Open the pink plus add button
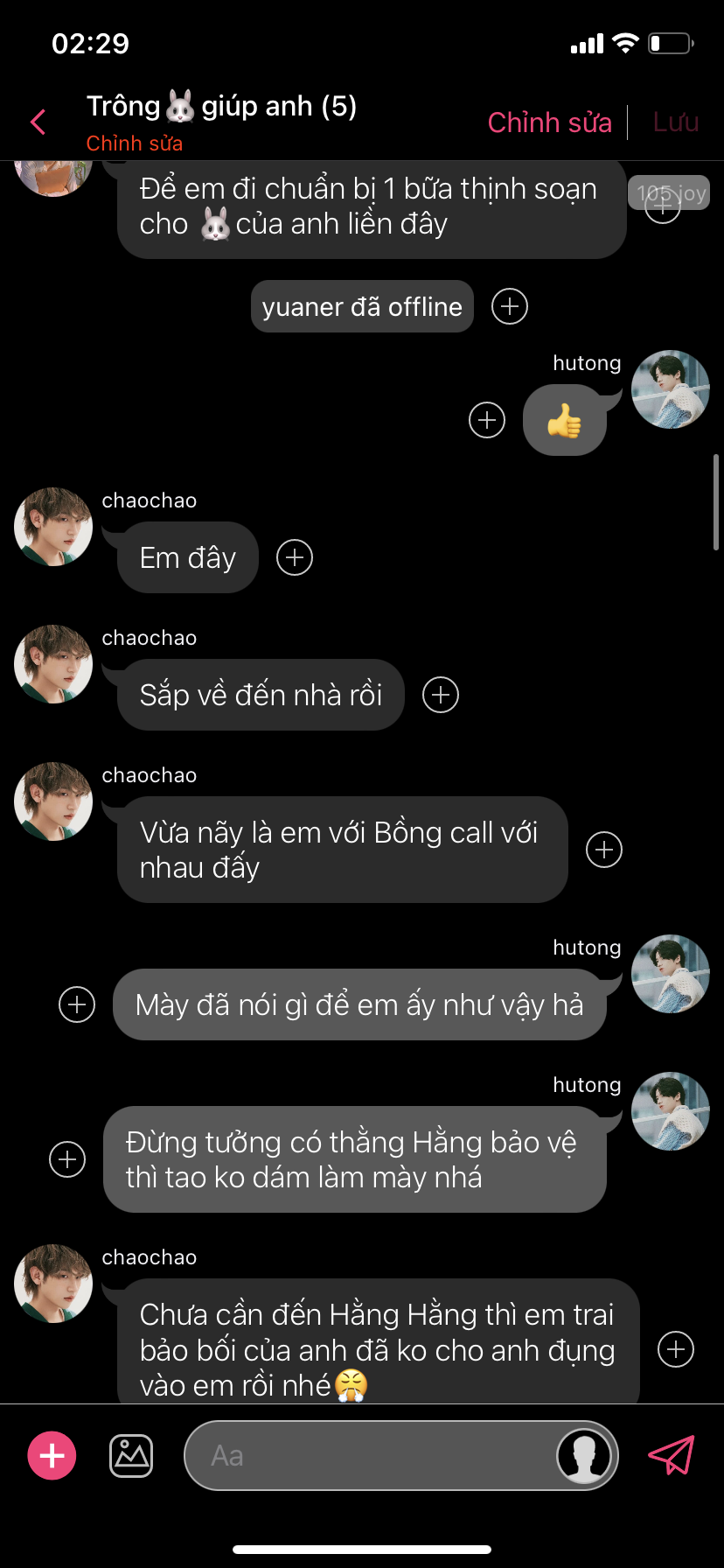The height and width of the screenshot is (1568, 724). [x=52, y=1456]
